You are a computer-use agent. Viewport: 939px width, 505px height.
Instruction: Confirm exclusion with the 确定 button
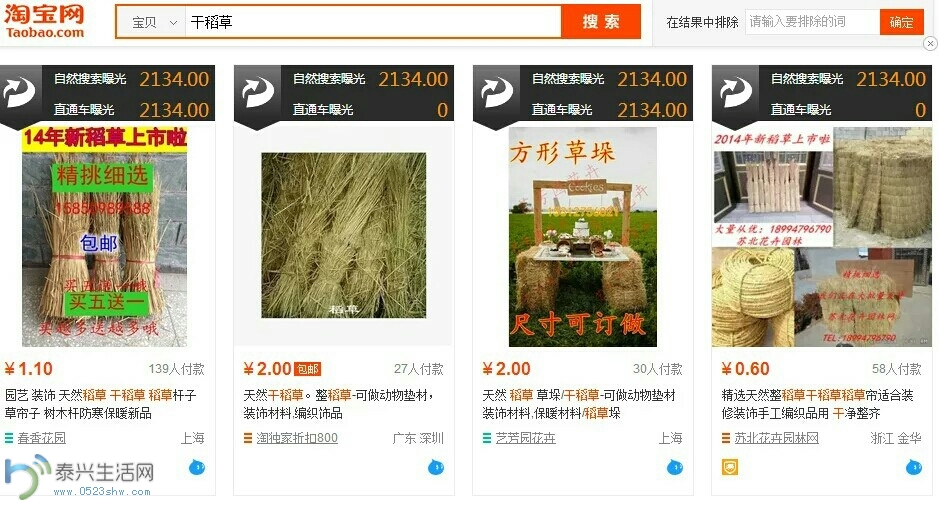pos(901,22)
